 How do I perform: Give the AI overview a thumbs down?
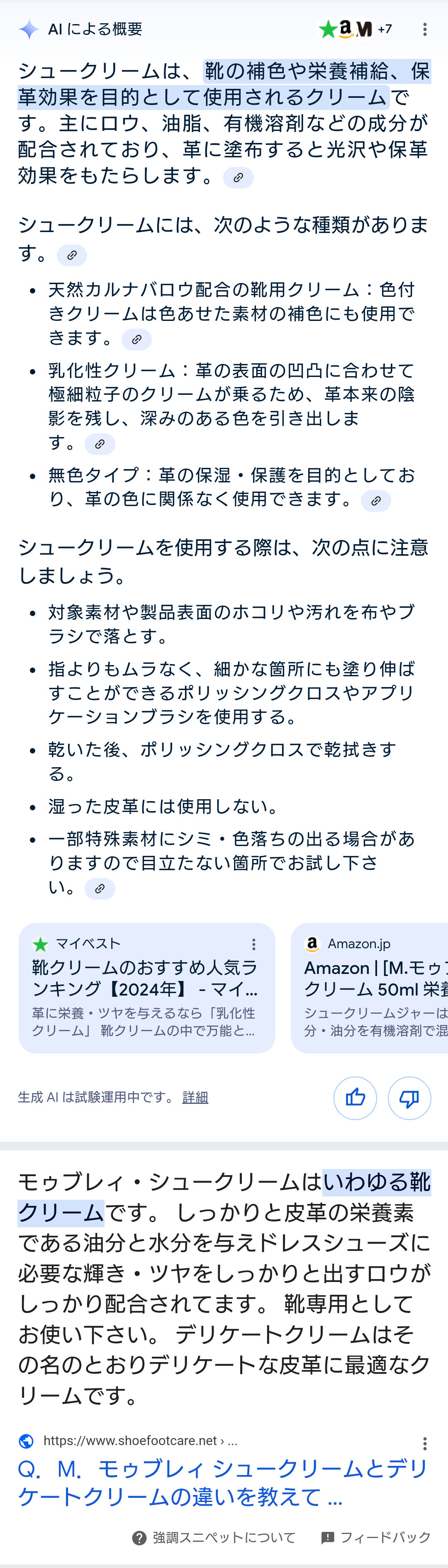409,1098
